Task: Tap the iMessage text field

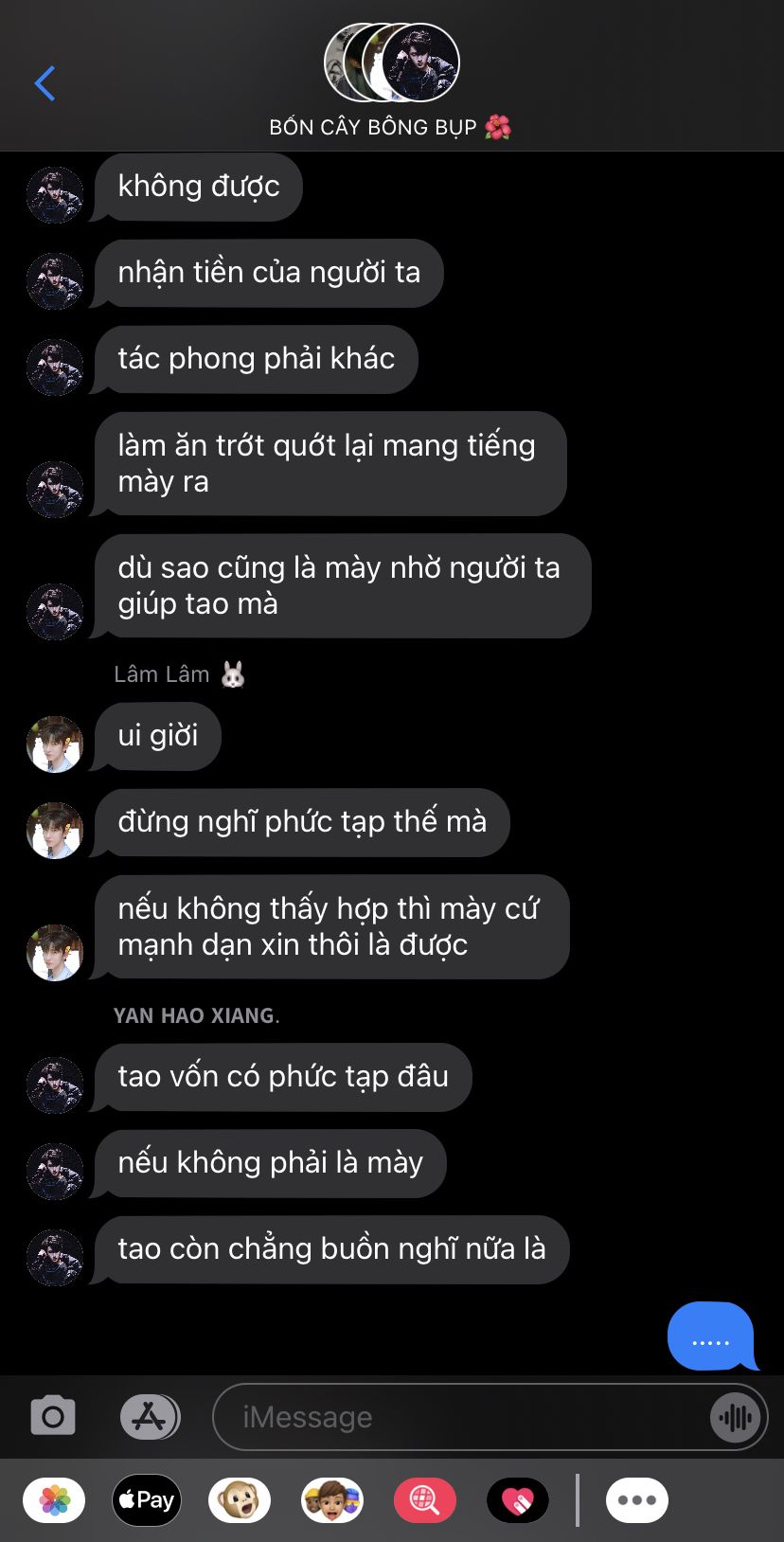Action: (462, 1417)
